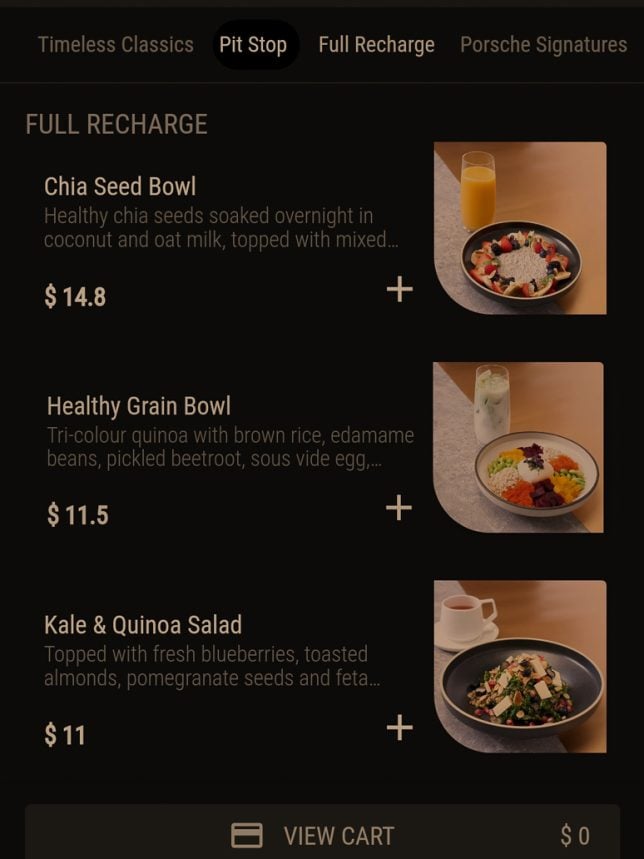Select the Pit Stop tab
644x859 pixels.
[254, 45]
